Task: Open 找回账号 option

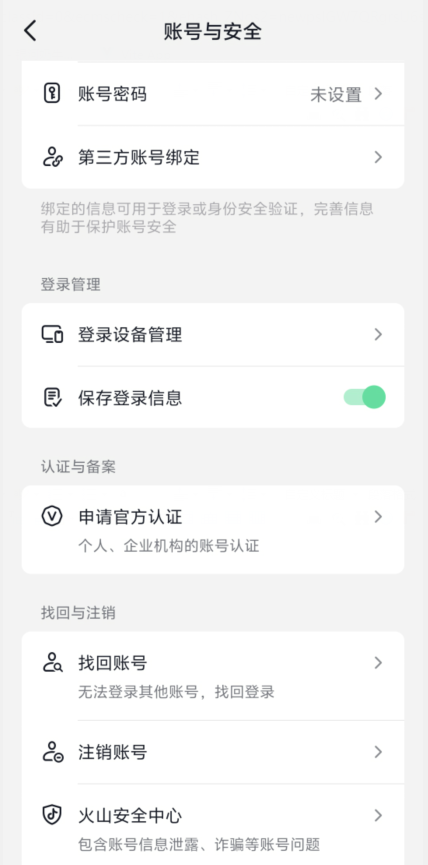Action: pyautogui.click(x=213, y=676)
